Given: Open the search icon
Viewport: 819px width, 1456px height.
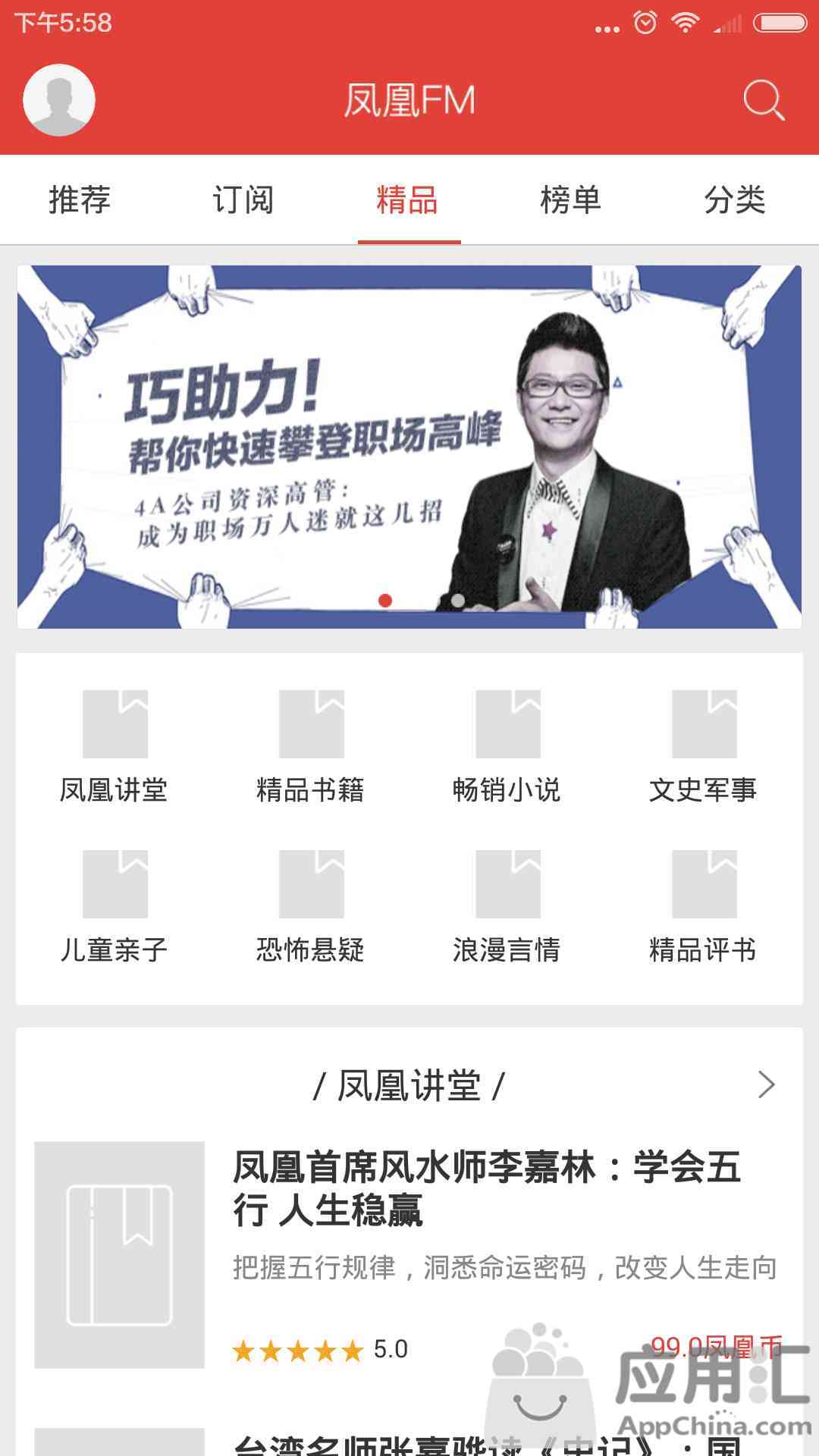Looking at the screenshot, I should (x=763, y=100).
